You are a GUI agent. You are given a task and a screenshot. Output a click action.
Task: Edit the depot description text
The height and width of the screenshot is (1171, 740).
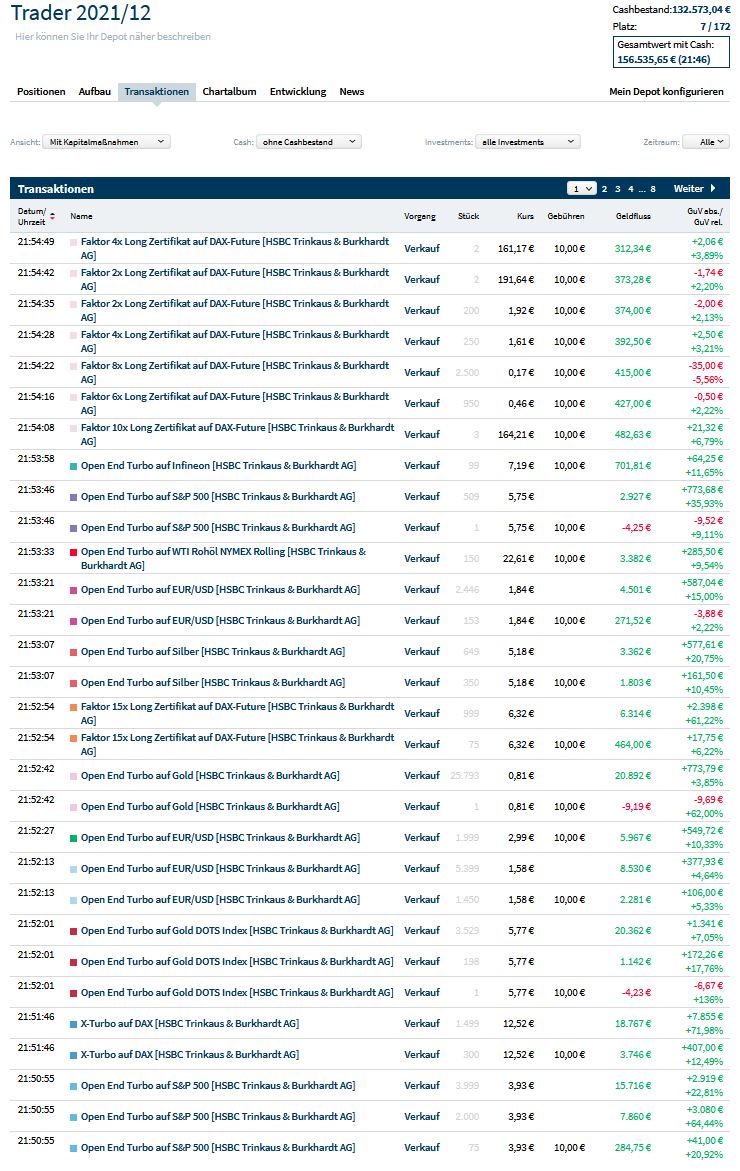[x=113, y=36]
